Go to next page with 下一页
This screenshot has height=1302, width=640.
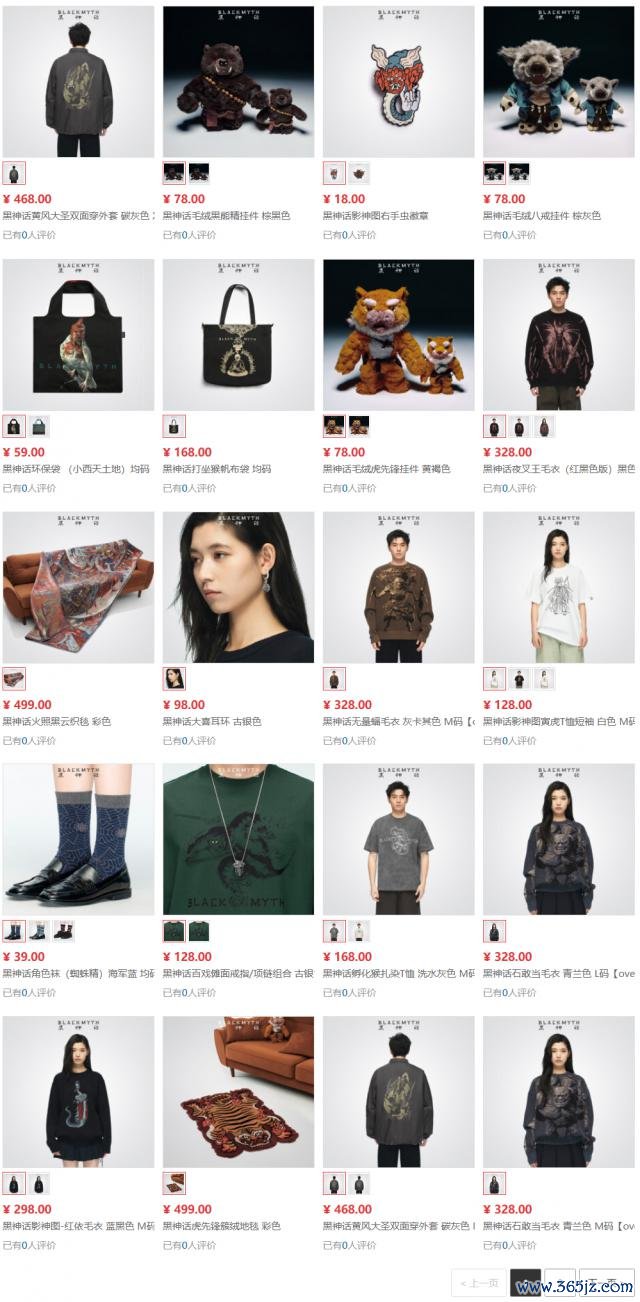(x=606, y=1283)
